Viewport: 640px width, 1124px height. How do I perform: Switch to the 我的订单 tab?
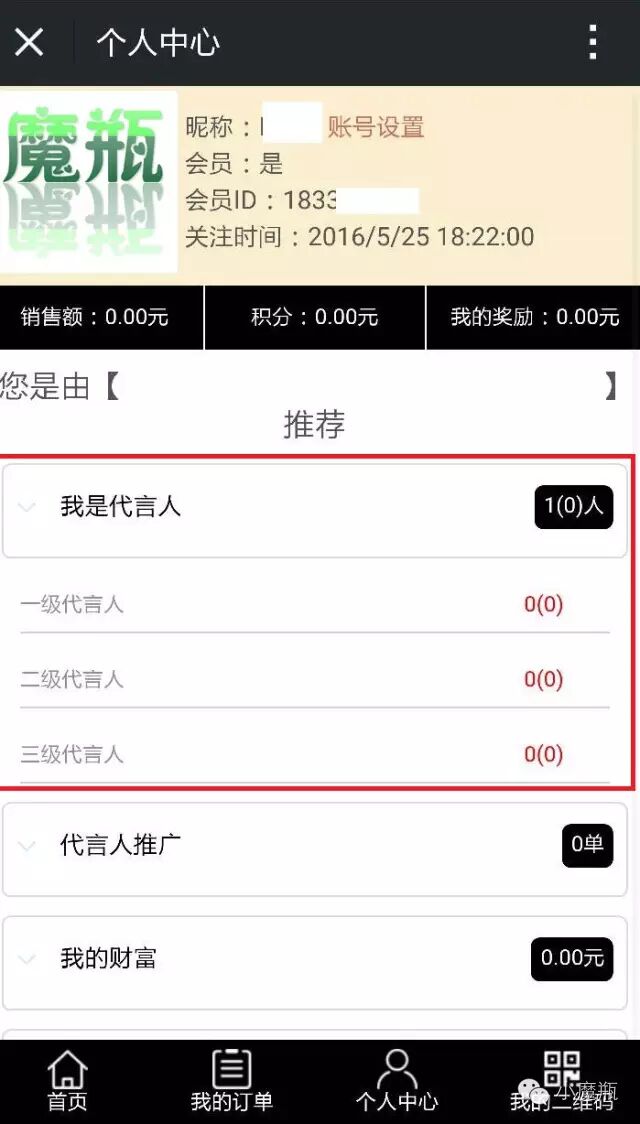[x=231, y=1082]
